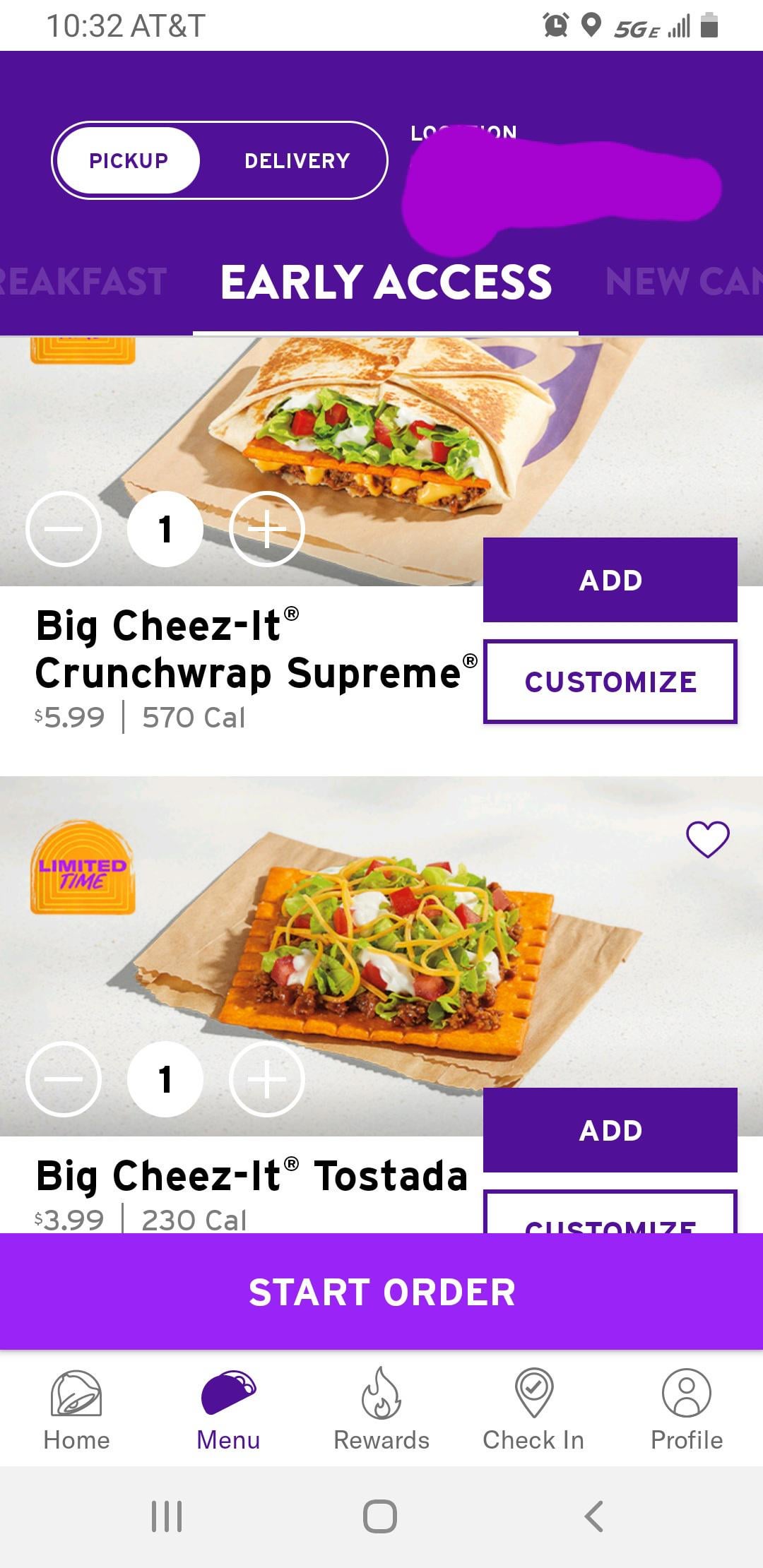Open the Rewards tab
Image resolution: width=763 pixels, height=1568 pixels.
381,1410
